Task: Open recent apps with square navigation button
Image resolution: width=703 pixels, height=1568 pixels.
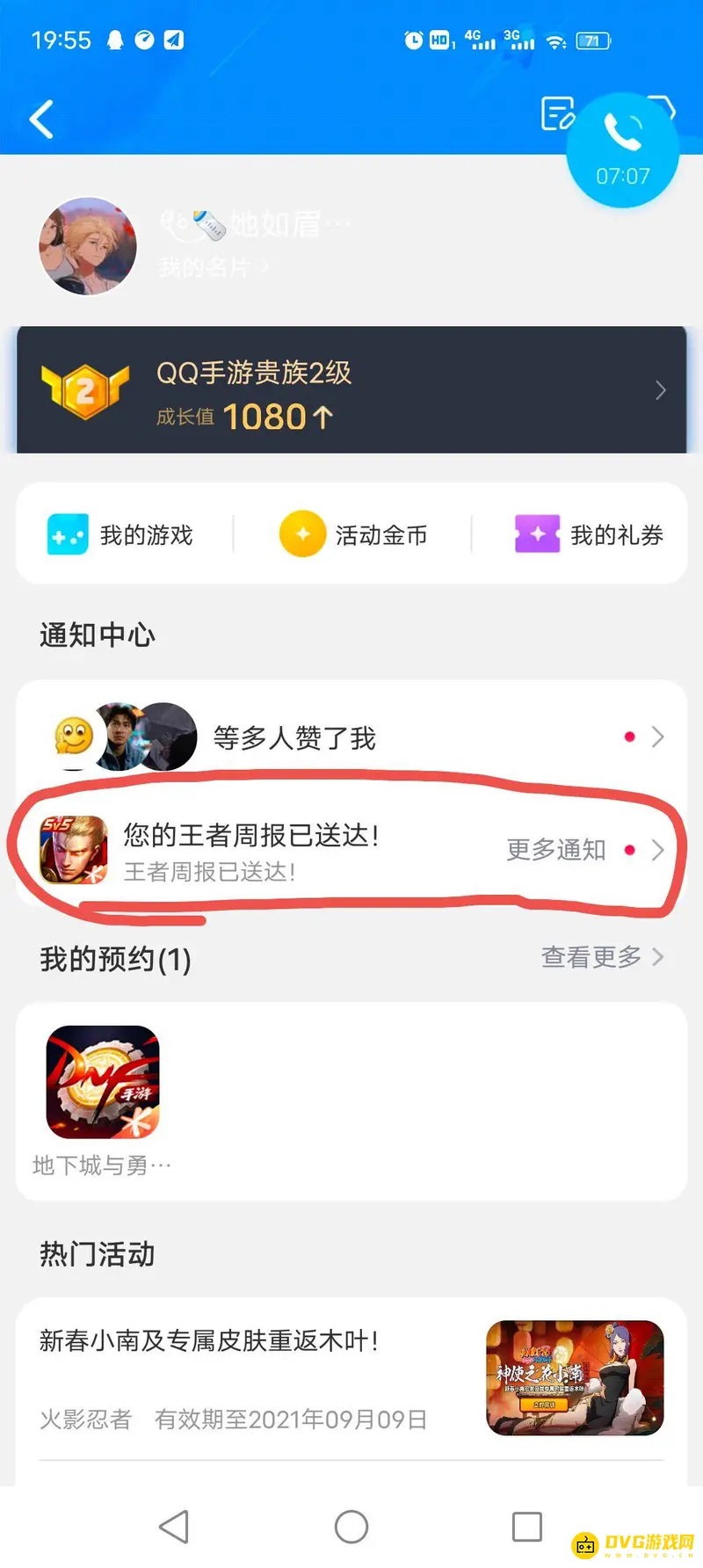Action: click(x=527, y=1526)
